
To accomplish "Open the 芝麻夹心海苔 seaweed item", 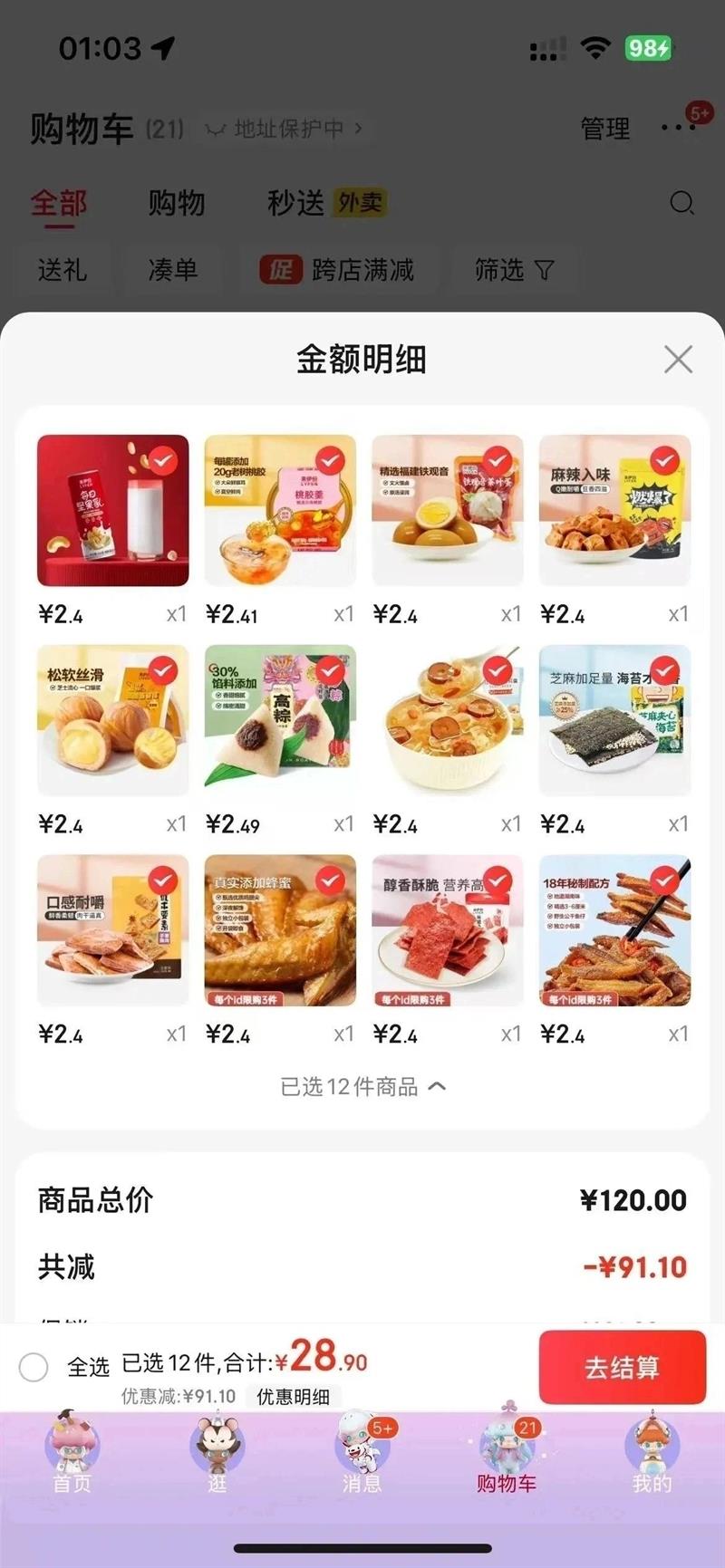I will coord(614,720).
